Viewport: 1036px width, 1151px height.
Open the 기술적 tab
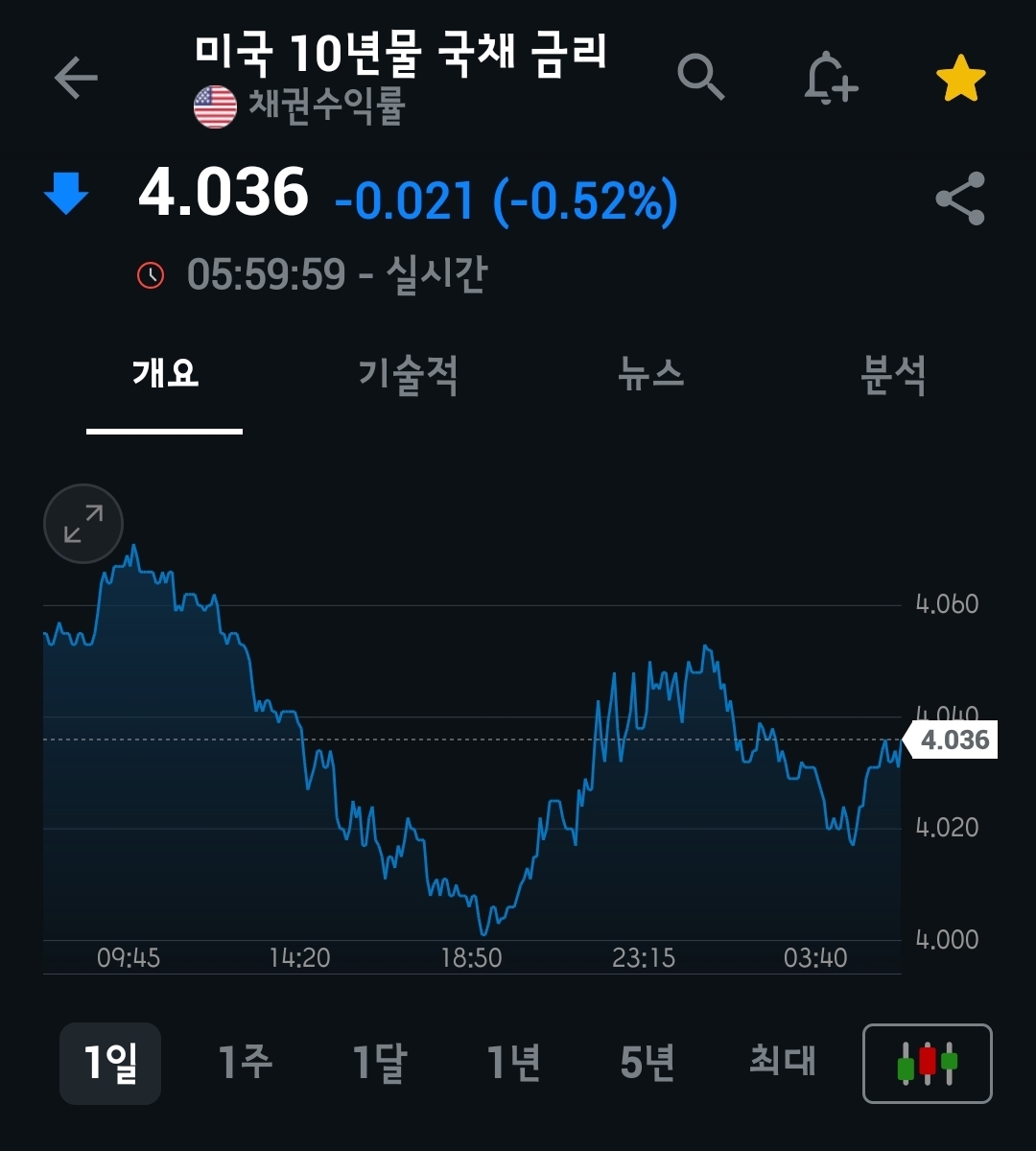[408, 374]
